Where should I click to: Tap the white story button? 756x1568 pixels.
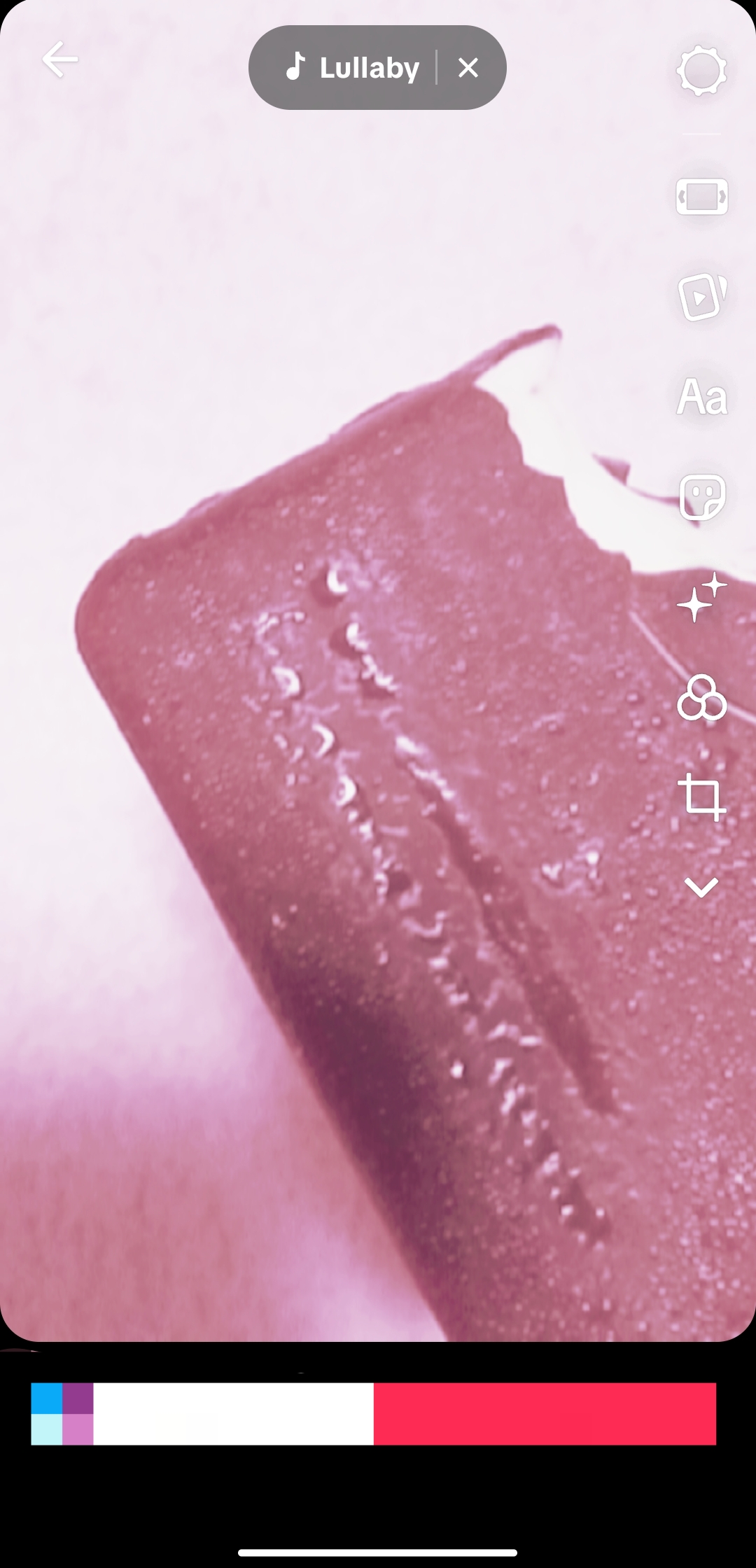click(233, 1413)
